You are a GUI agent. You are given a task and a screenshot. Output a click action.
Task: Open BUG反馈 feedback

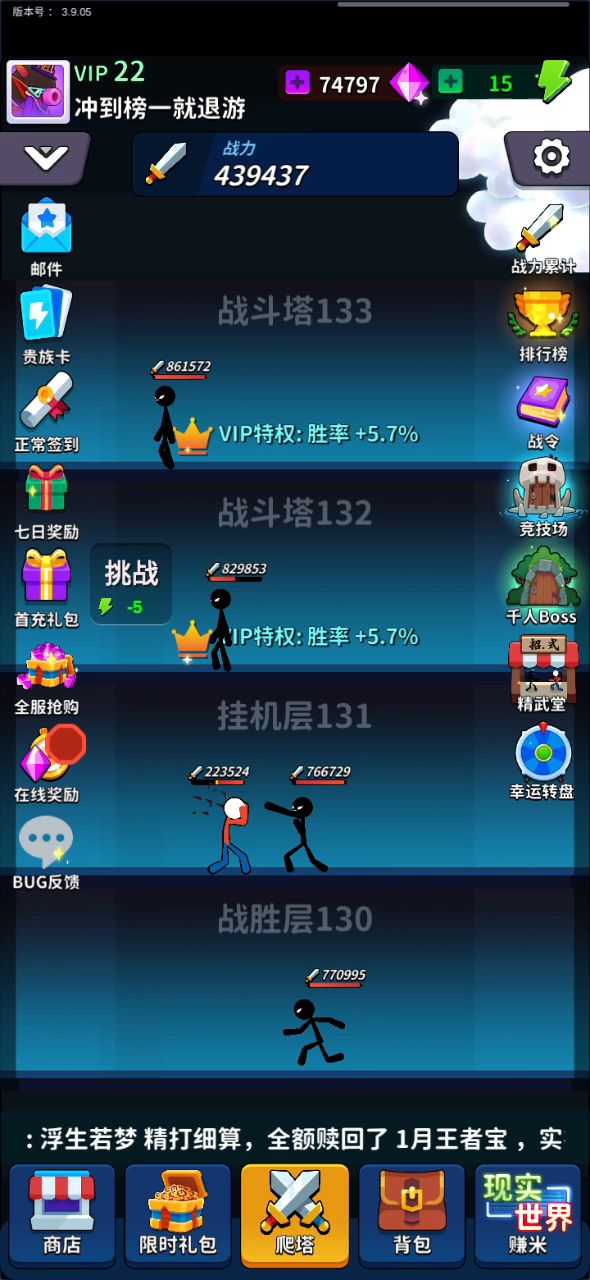pos(46,852)
